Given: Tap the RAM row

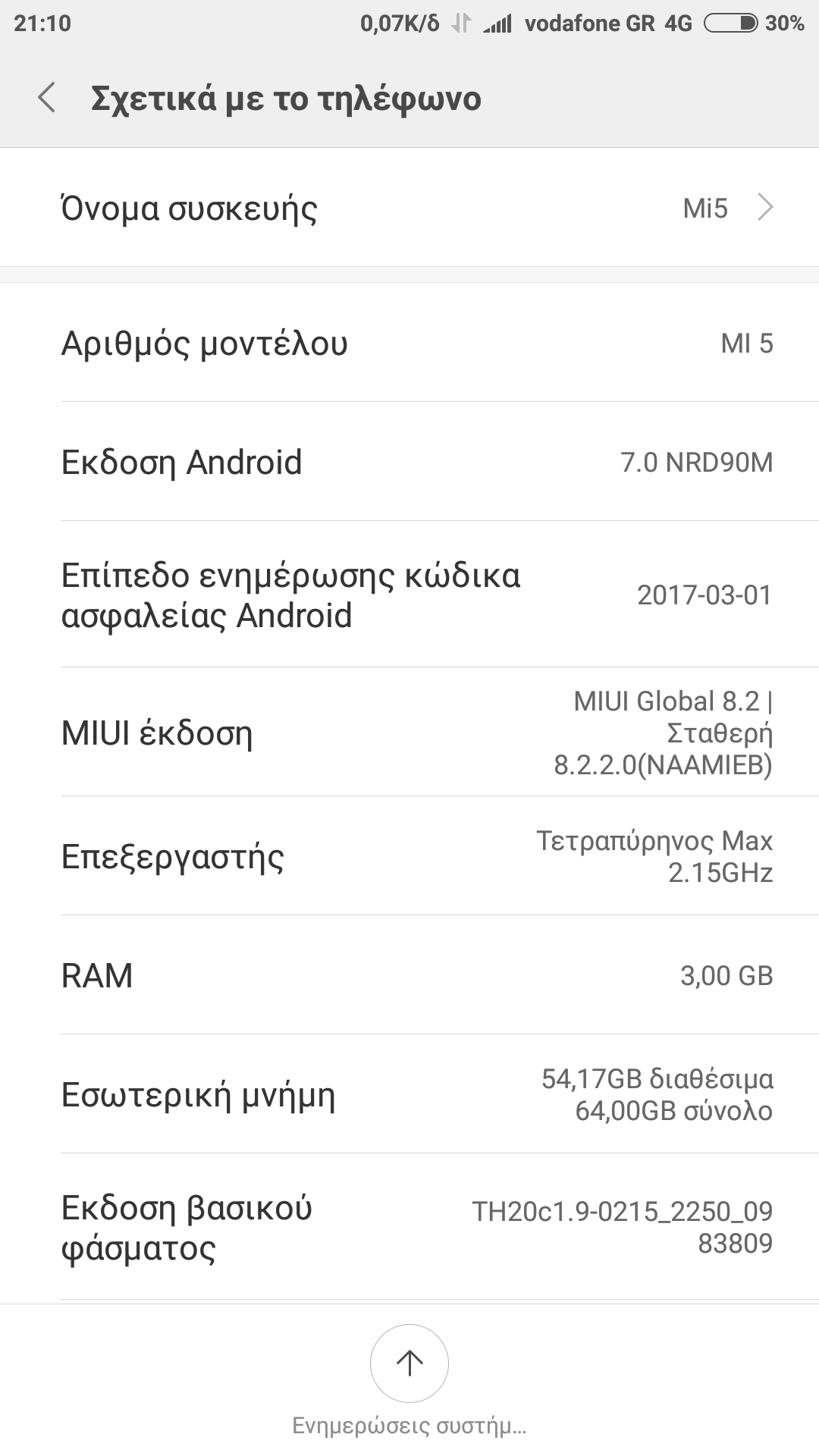Looking at the screenshot, I should (409, 975).
